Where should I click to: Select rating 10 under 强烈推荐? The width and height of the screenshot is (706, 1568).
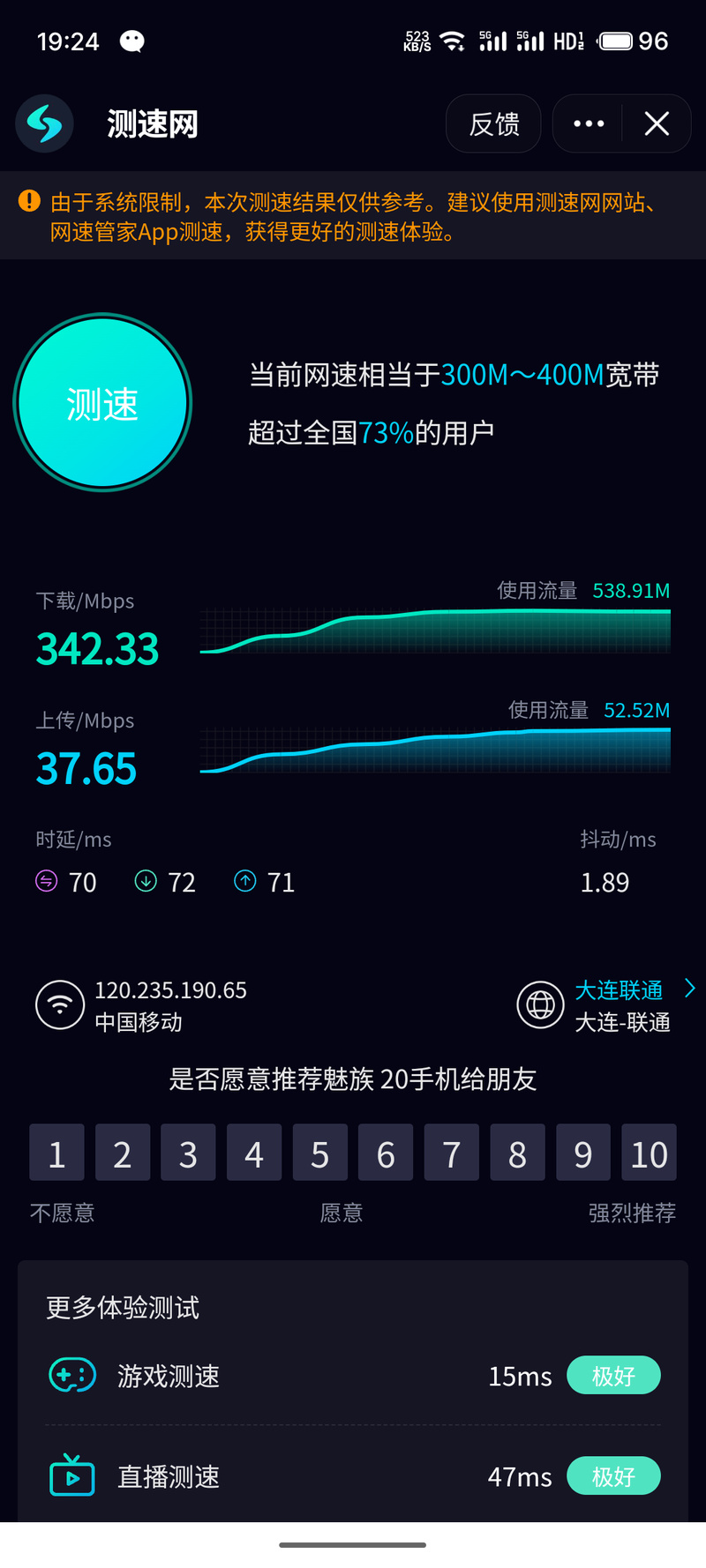pyautogui.click(x=649, y=1153)
